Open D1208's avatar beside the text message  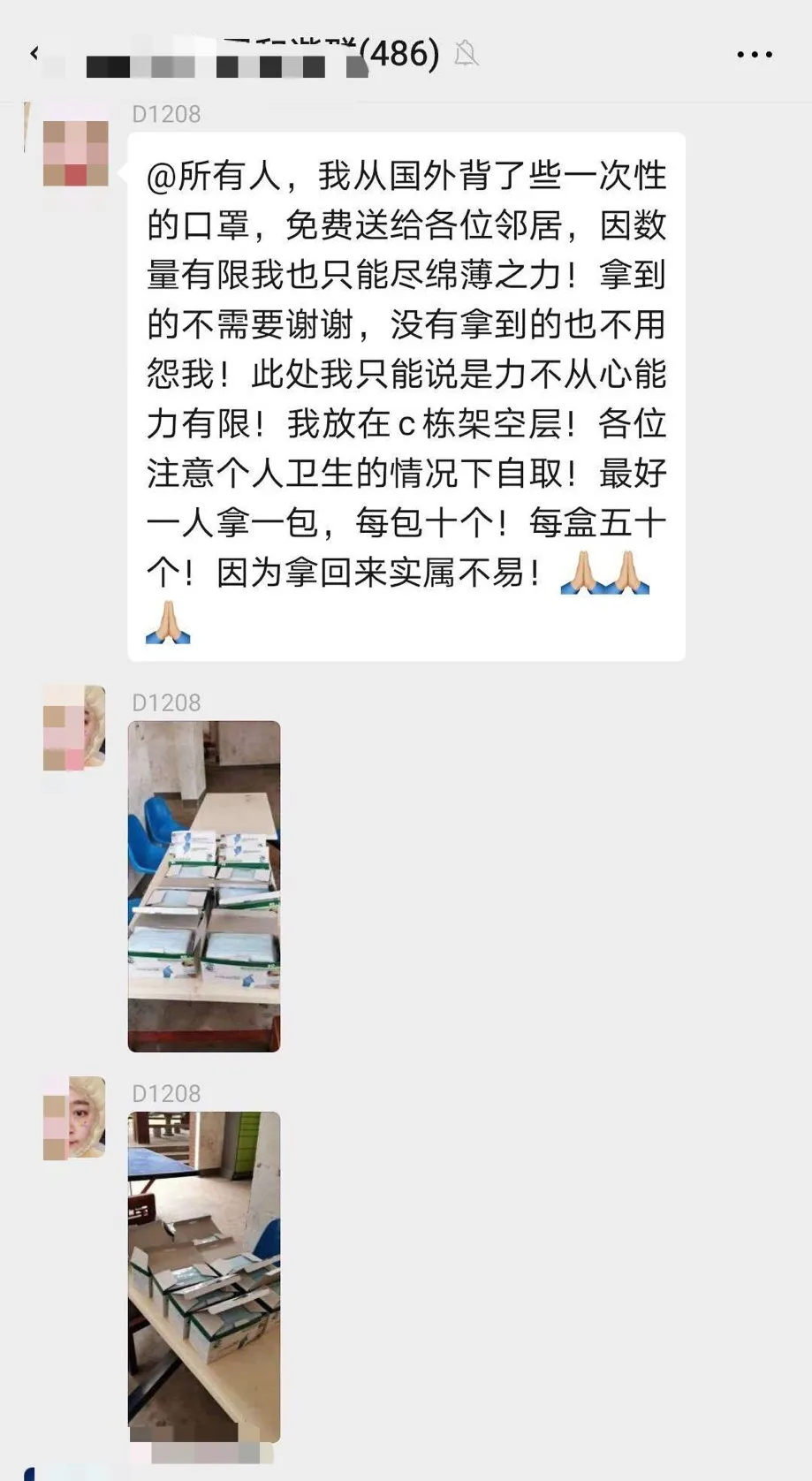(76, 153)
